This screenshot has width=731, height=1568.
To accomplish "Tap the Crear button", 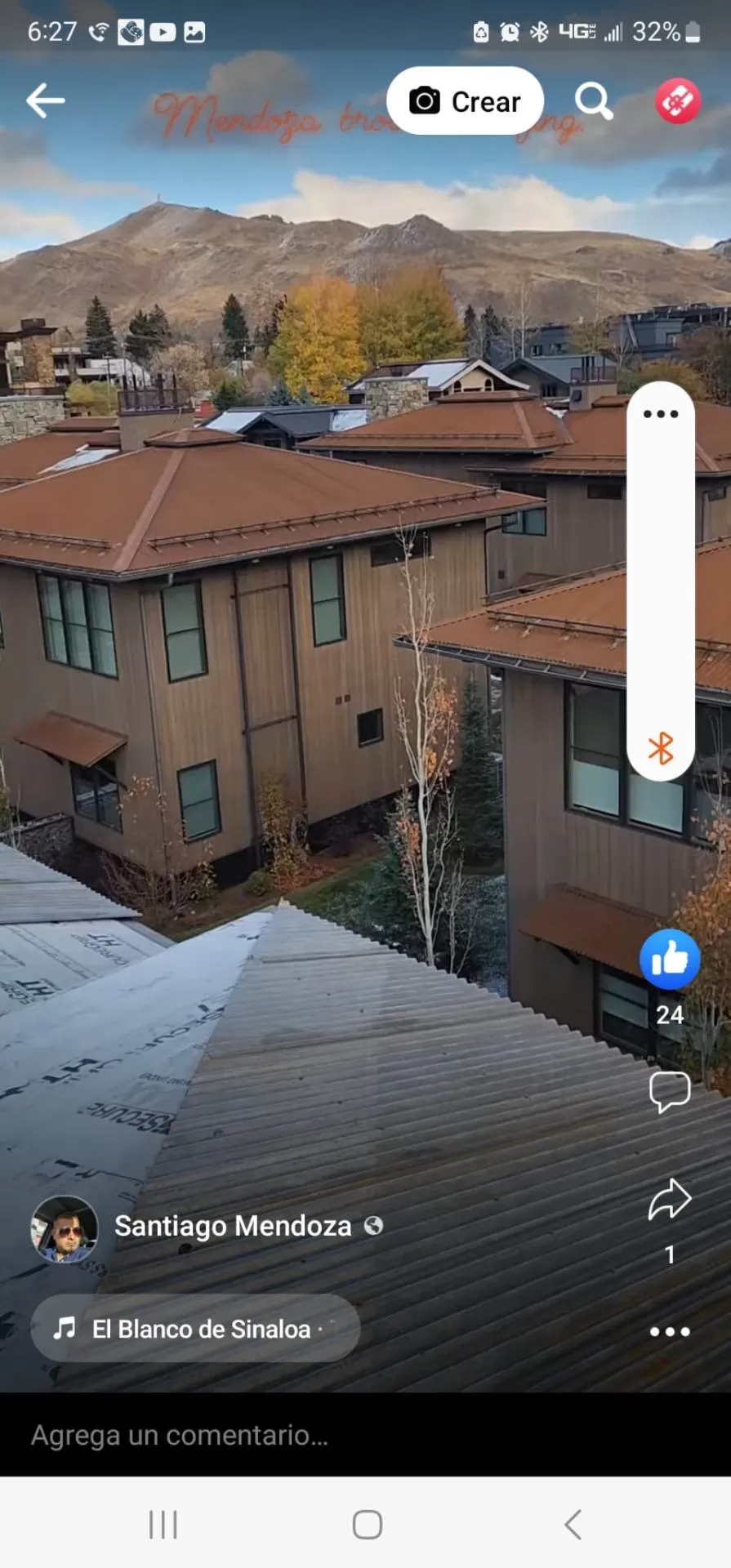I will [x=465, y=101].
